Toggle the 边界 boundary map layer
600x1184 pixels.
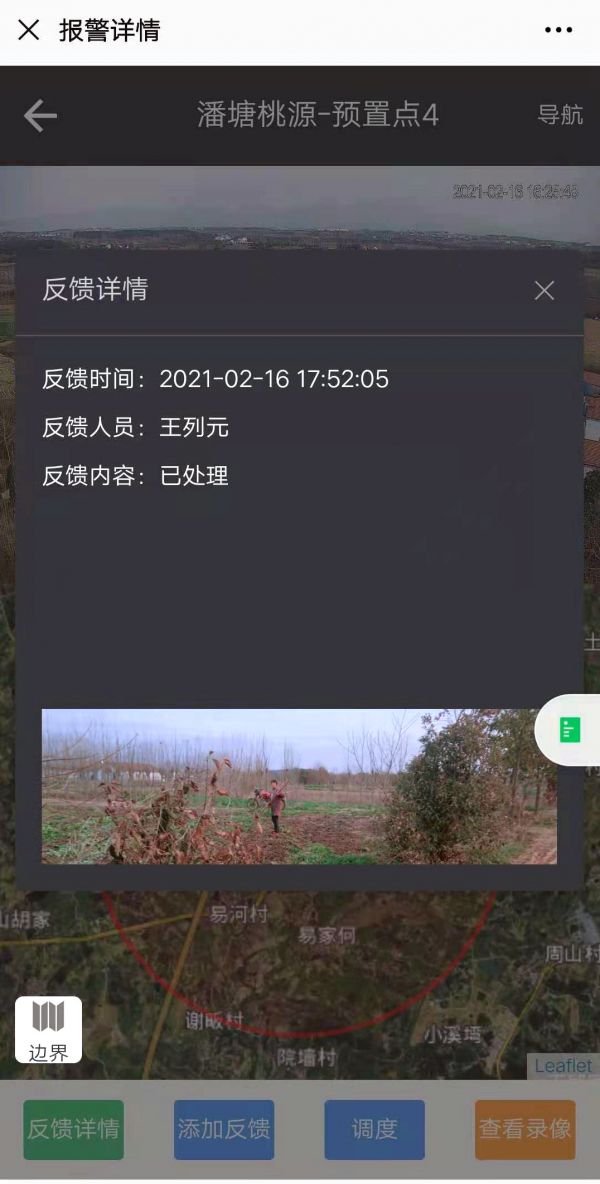pyautogui.click(x=48, y=1029)
